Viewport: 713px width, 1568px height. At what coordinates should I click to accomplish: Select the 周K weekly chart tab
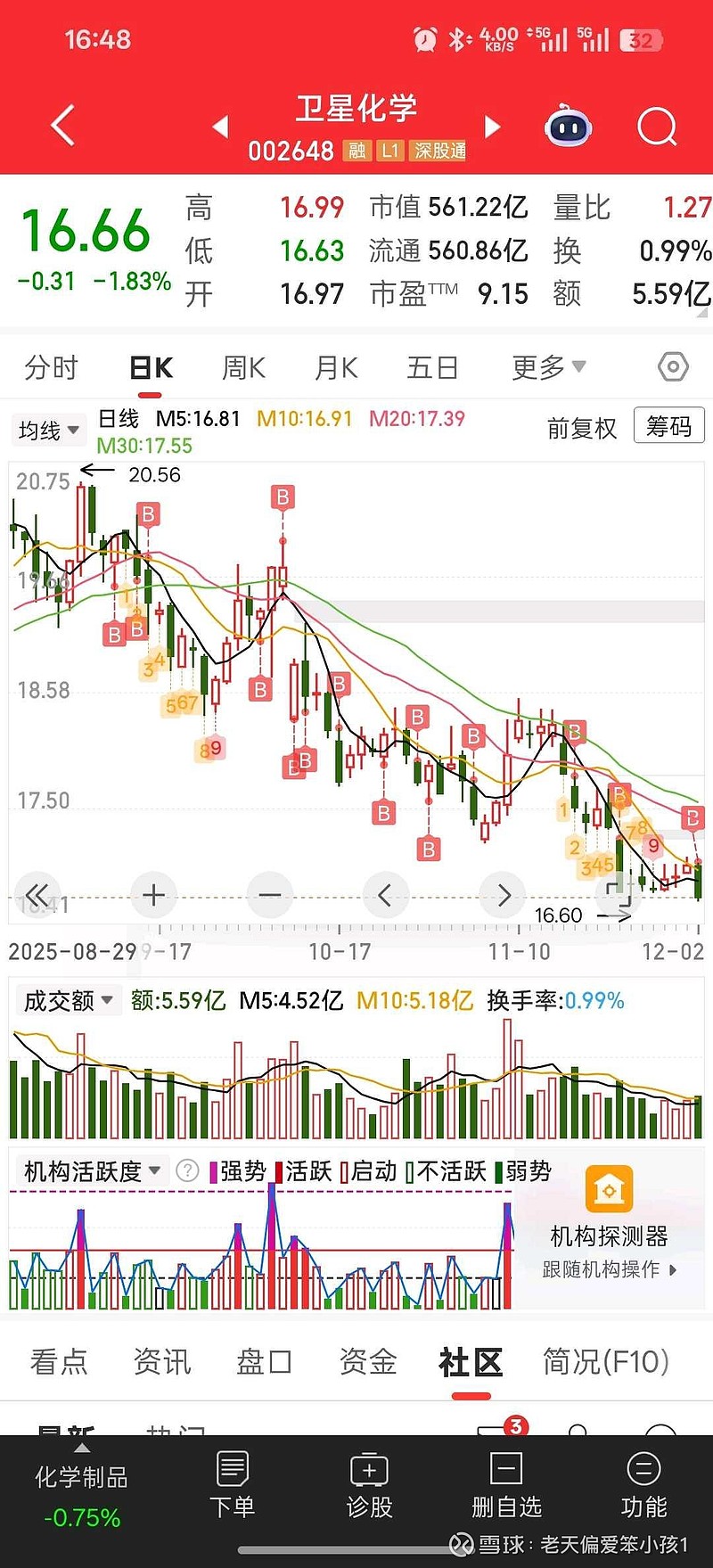coord(243,367)
